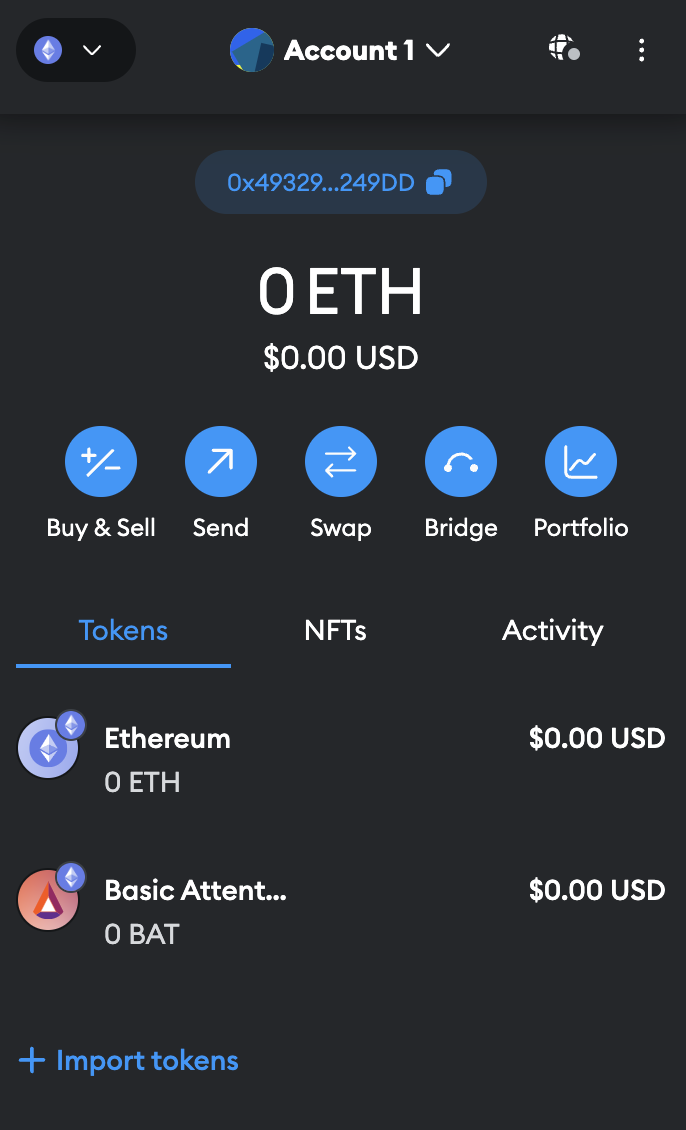Open the Ethereum token row
This screenshot has height=1130, width=686.
click(341, 759)
